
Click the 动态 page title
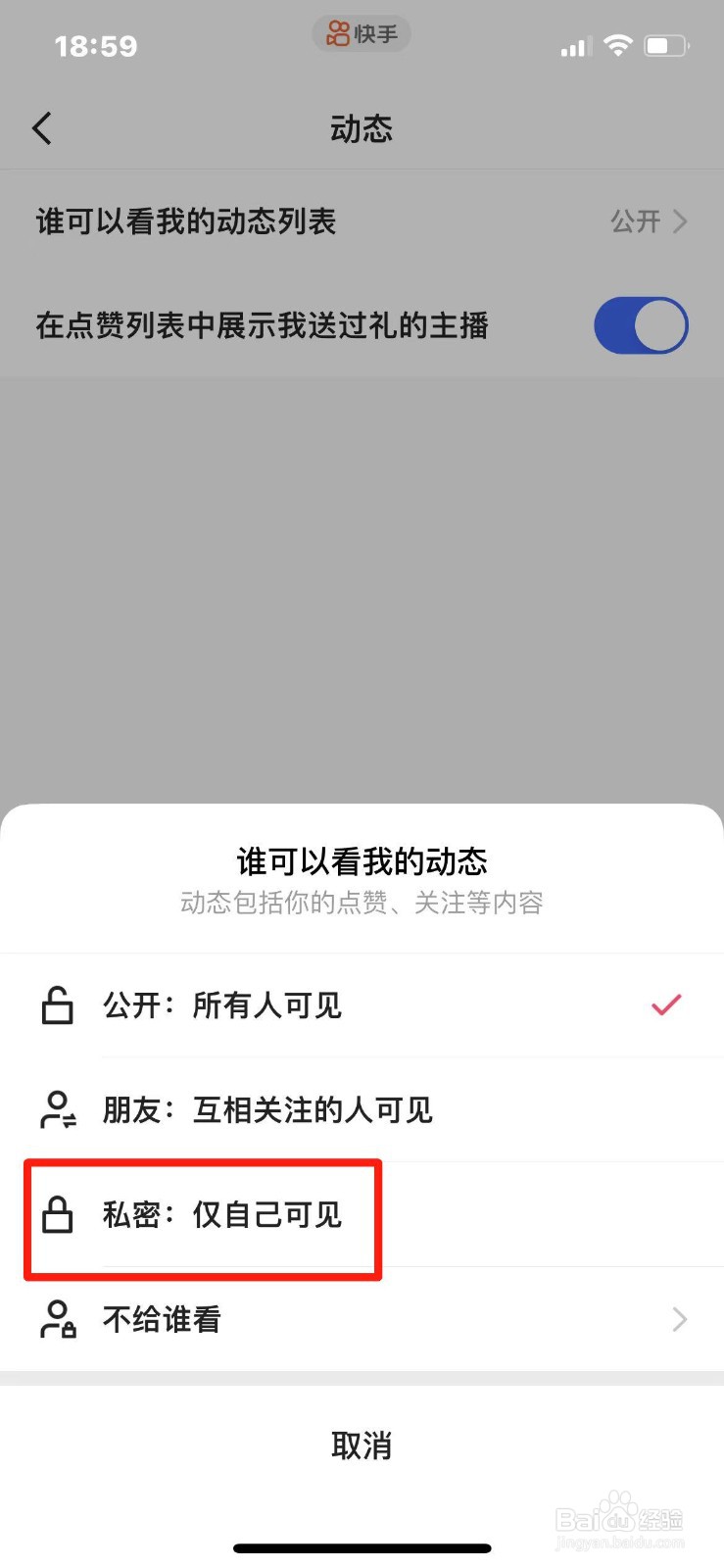pos(362,127)
